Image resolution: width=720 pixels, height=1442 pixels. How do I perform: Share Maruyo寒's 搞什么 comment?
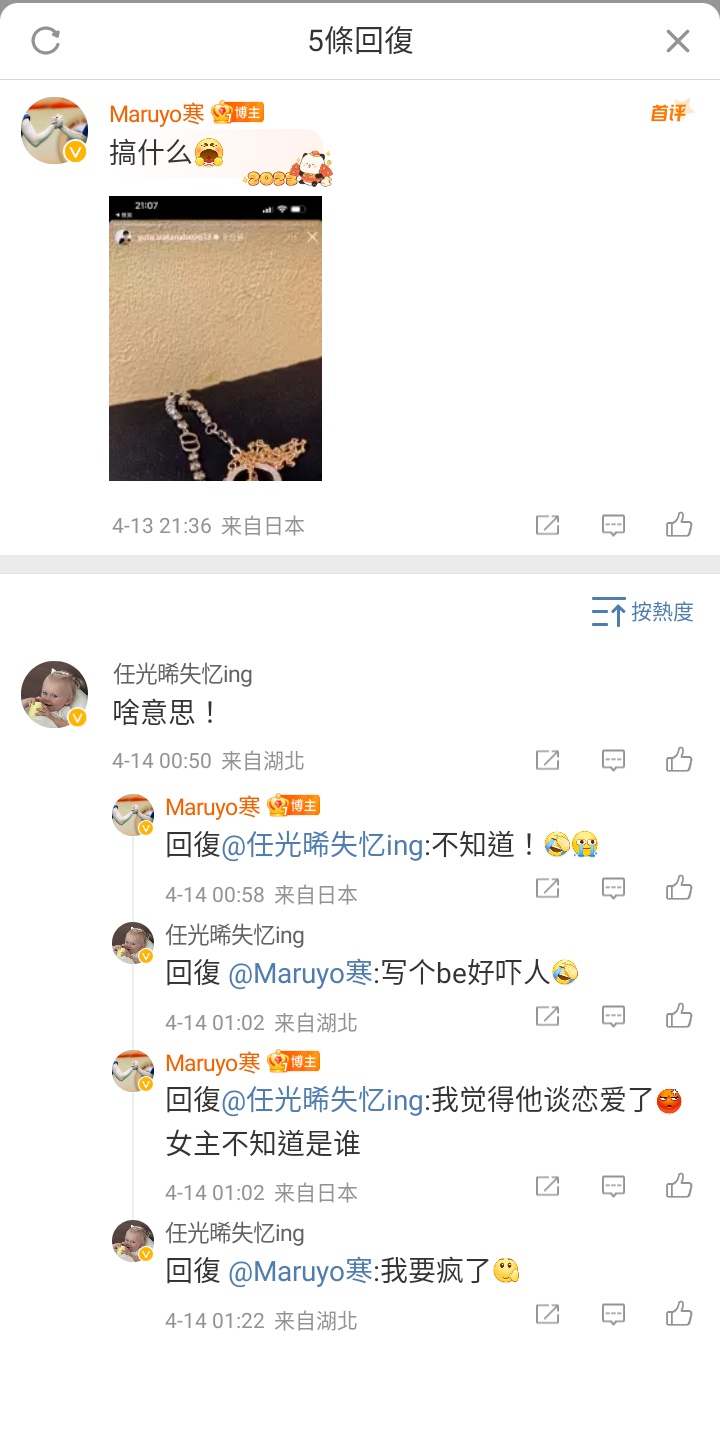[547, 525]
